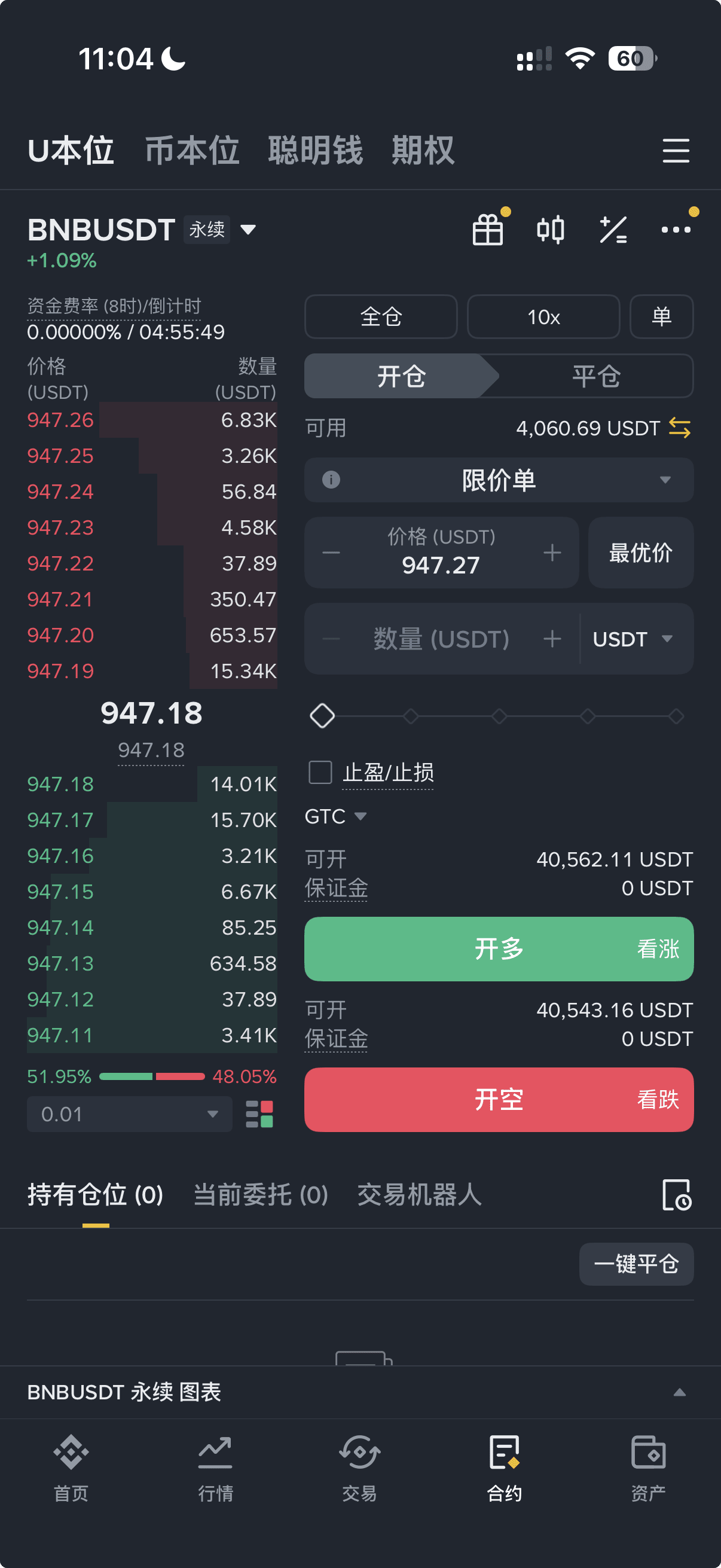721x1568 pixels.
Task: Adjust the 10x leverage
Action: click(543, 316)
